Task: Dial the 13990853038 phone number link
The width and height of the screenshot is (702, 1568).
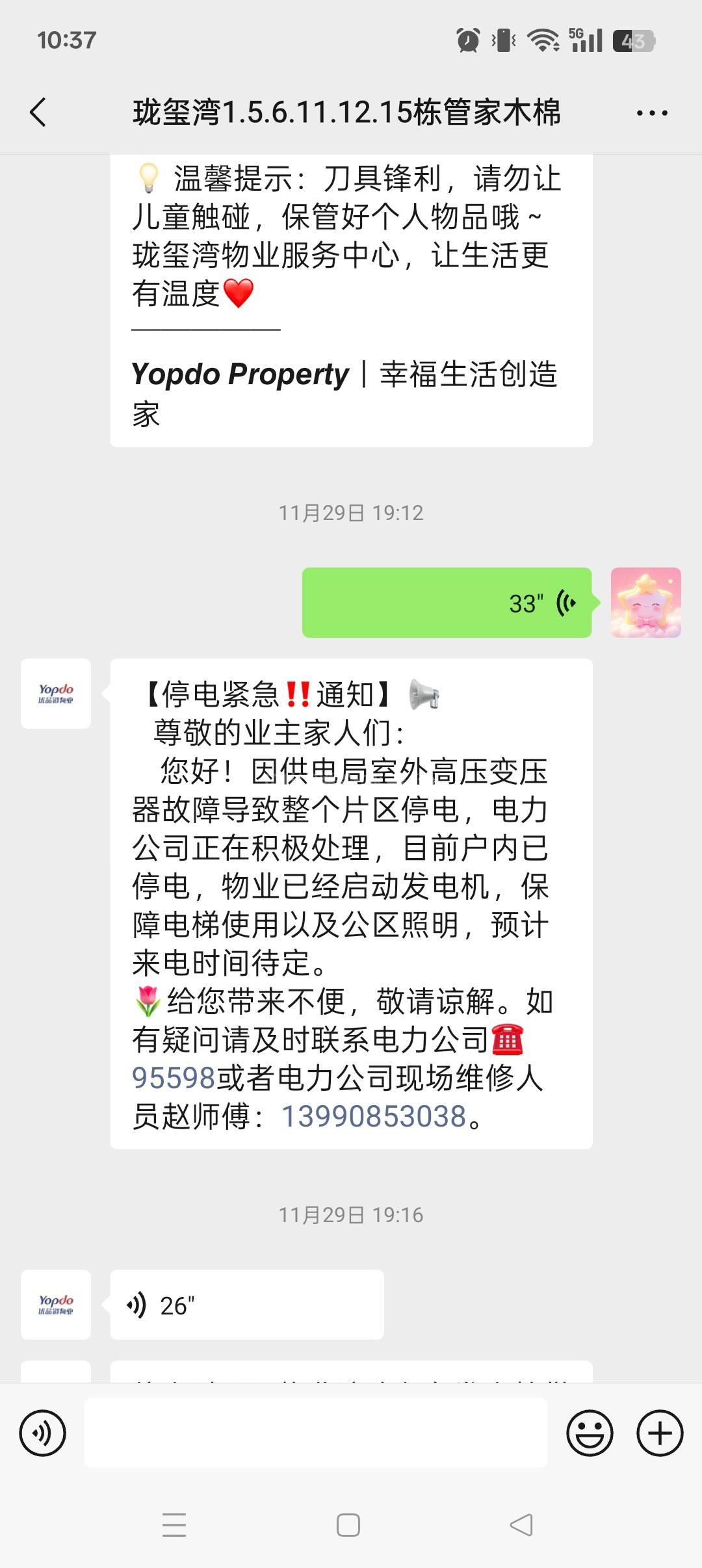Action: pyautogui.click(x=374, y=1116)
